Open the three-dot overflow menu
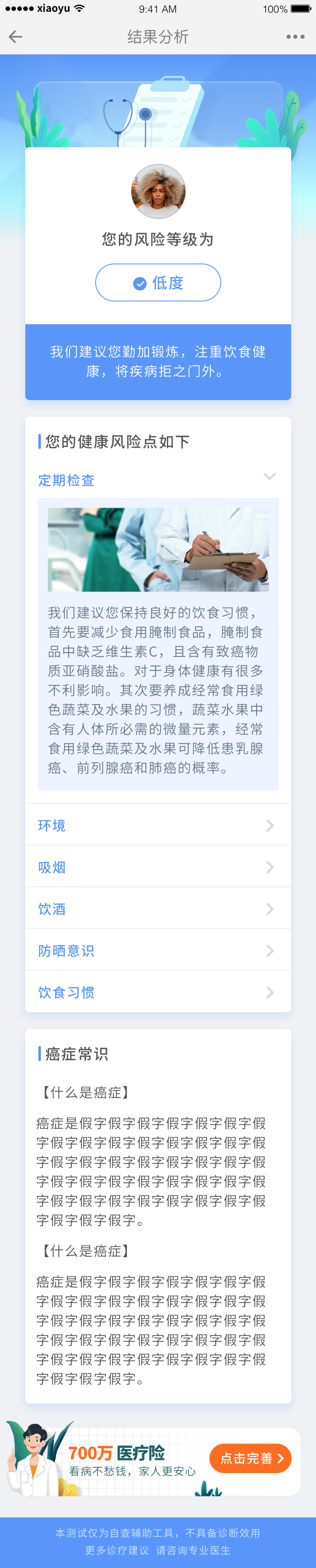The image size is (316, 1568). click(295, 37)
